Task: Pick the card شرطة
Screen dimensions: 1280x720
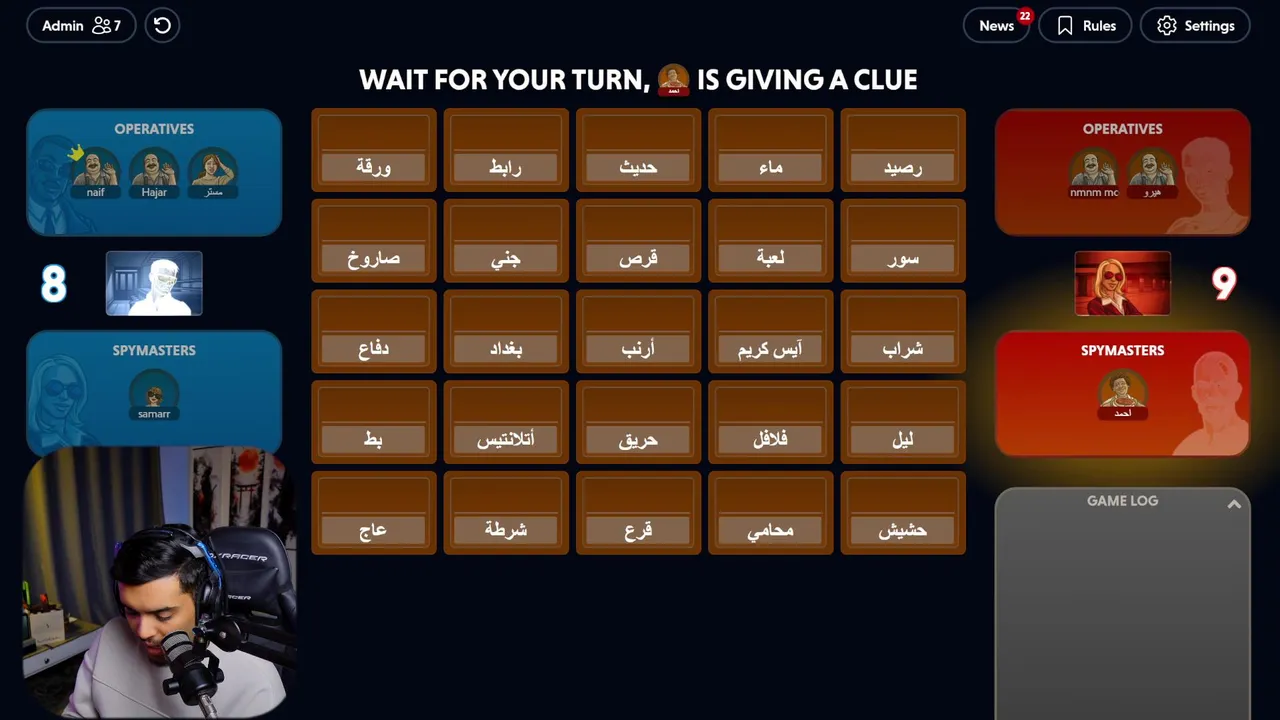Action: point(506,513)
